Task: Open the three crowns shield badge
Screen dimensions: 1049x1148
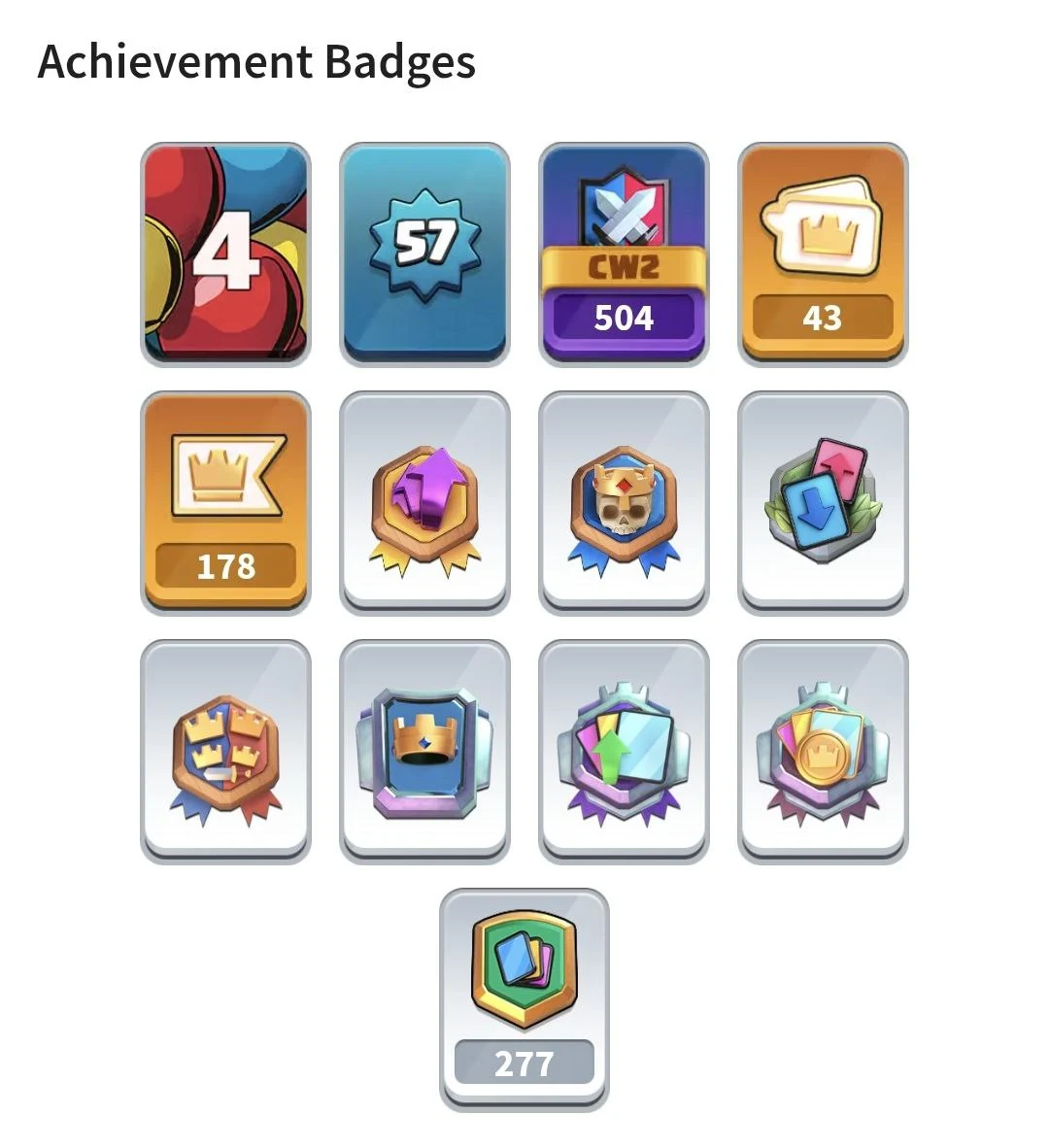Action: click(x=225, y=751)
